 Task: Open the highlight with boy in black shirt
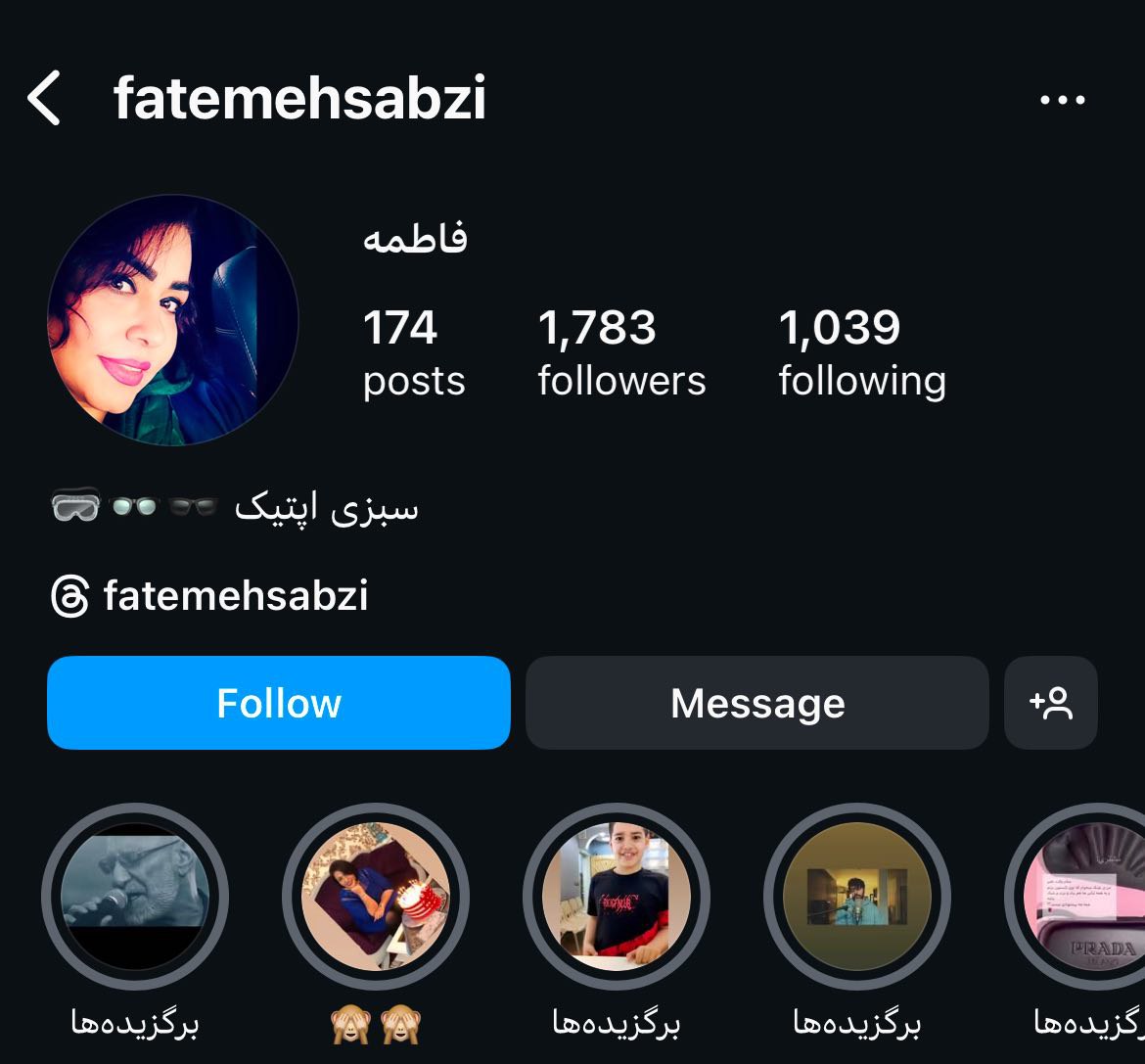(x=617, y=896)
